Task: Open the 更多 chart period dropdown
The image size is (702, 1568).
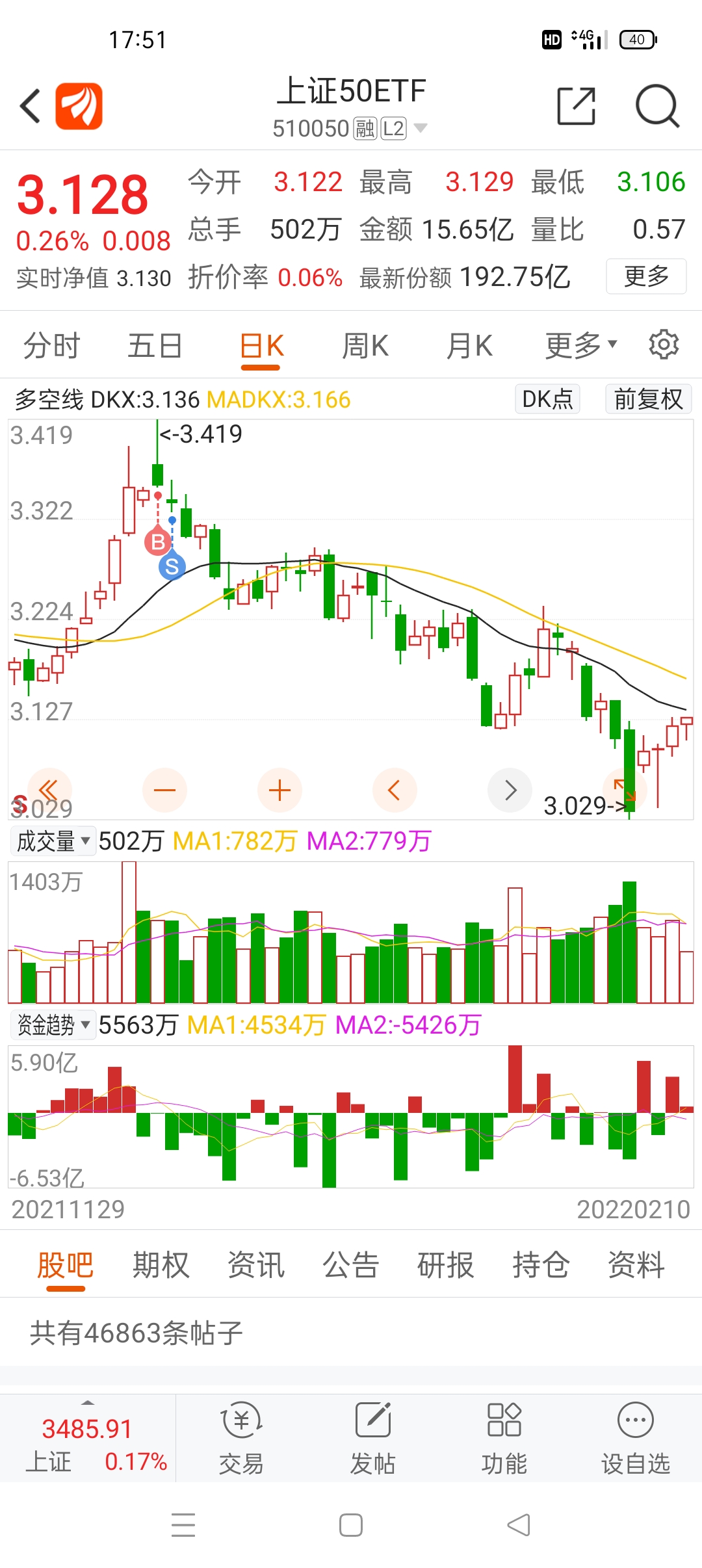Action: pyautogui.click(x=580, y=345)
